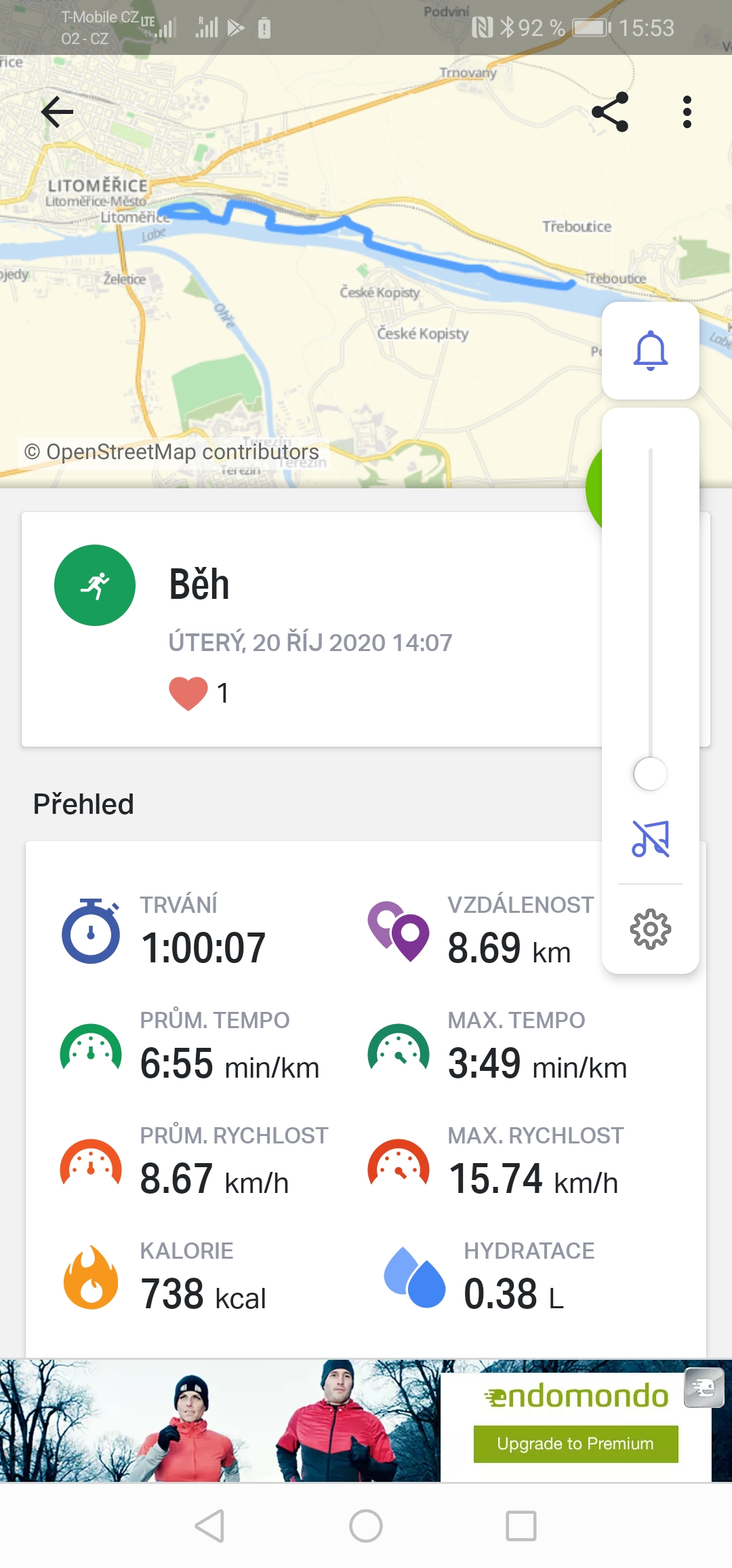
Task: Go back using the top-left arrow
Action: click(x=57, y=112)
